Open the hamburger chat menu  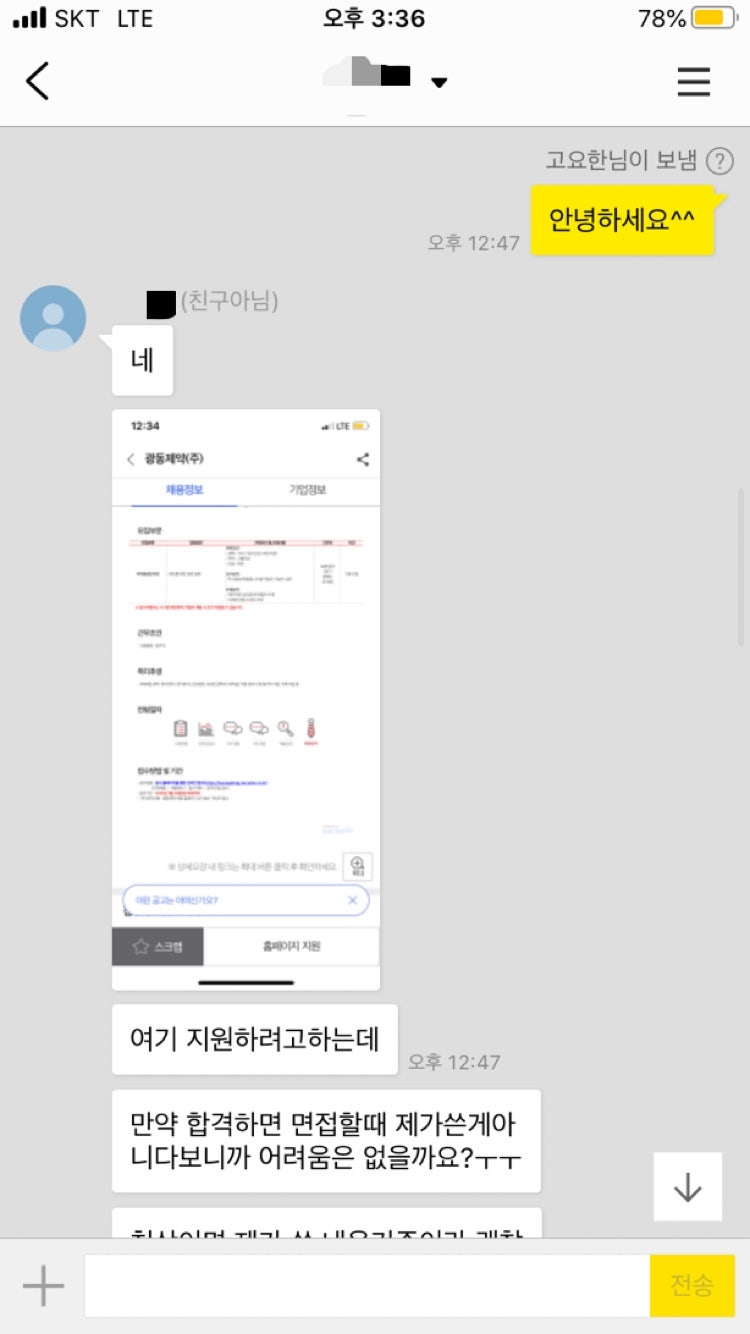pos(693,81)
